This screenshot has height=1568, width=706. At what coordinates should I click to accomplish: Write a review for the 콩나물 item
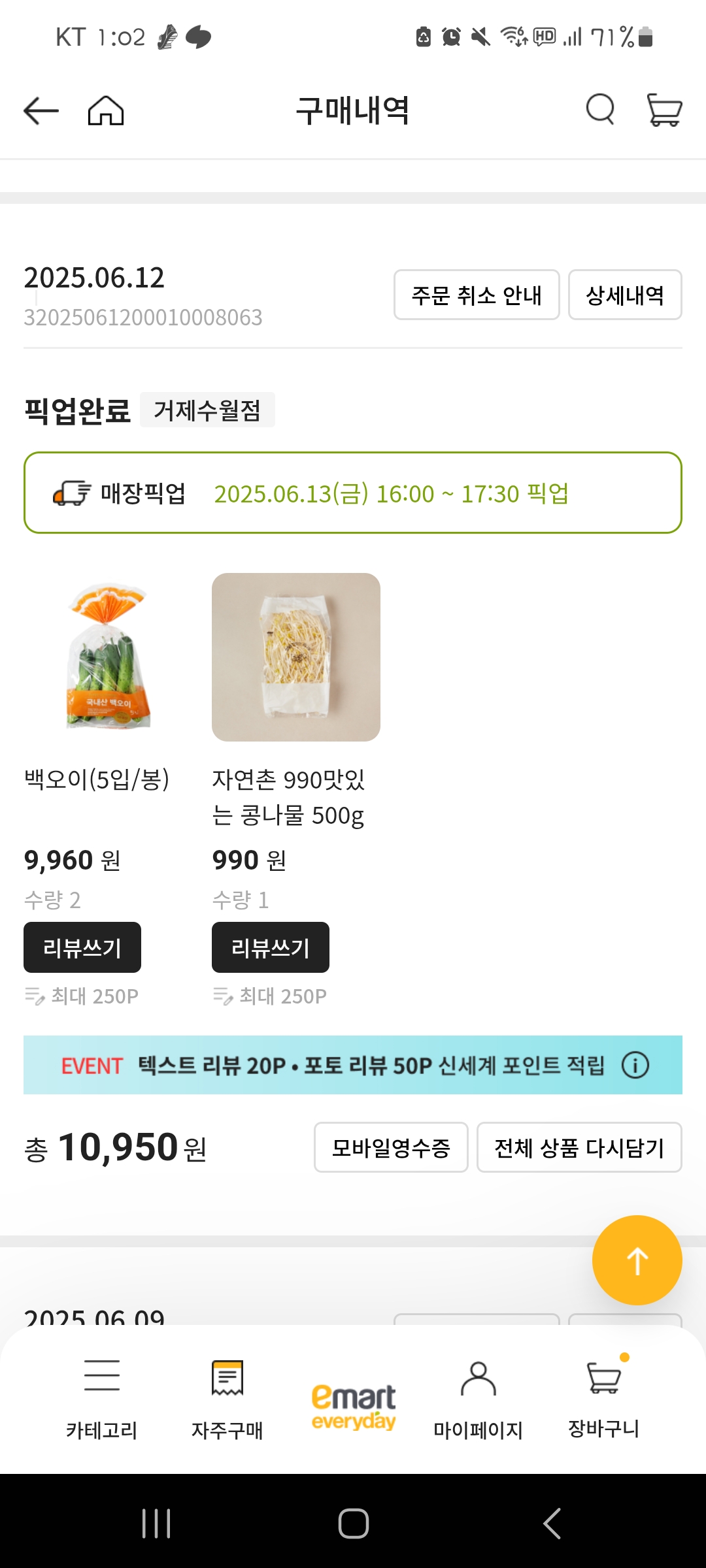(x=270, y=947)
